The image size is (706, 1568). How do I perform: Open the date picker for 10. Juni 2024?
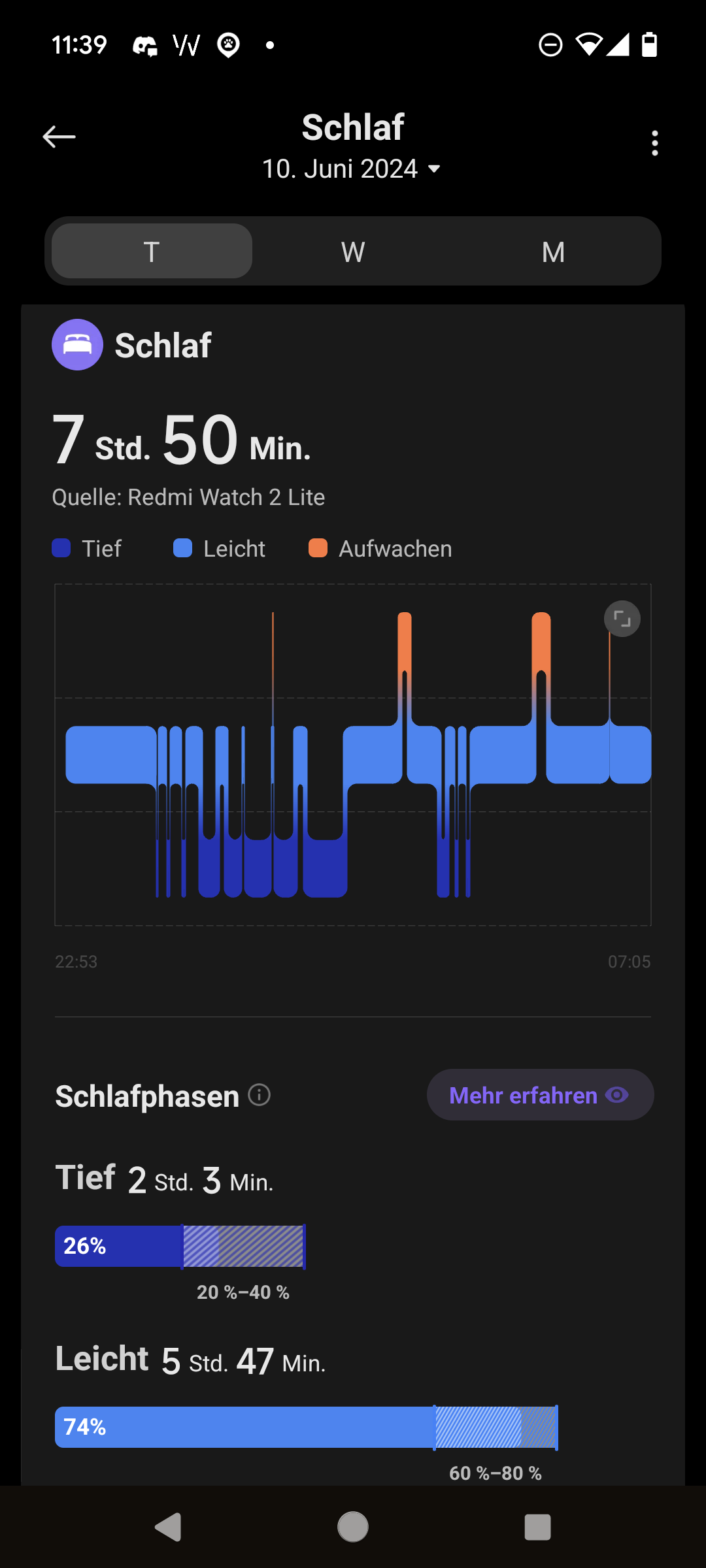pyautogui.click(x=352, y=169)
